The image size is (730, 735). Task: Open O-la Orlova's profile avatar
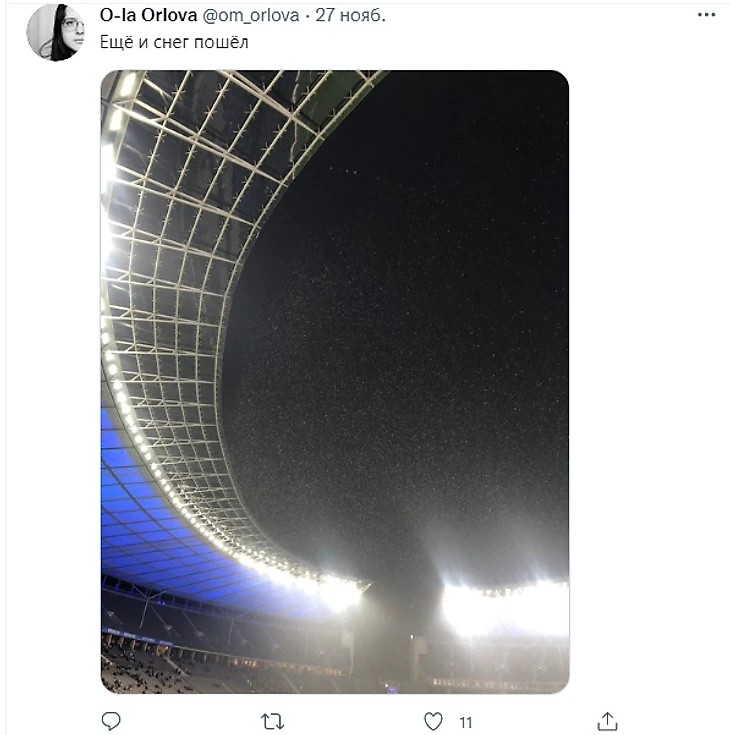pyautogui.click(x=55, y=32)
